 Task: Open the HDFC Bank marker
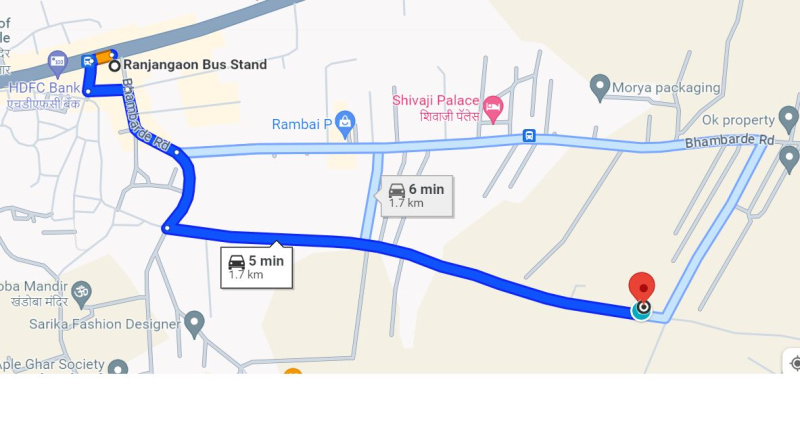[57, 62]
